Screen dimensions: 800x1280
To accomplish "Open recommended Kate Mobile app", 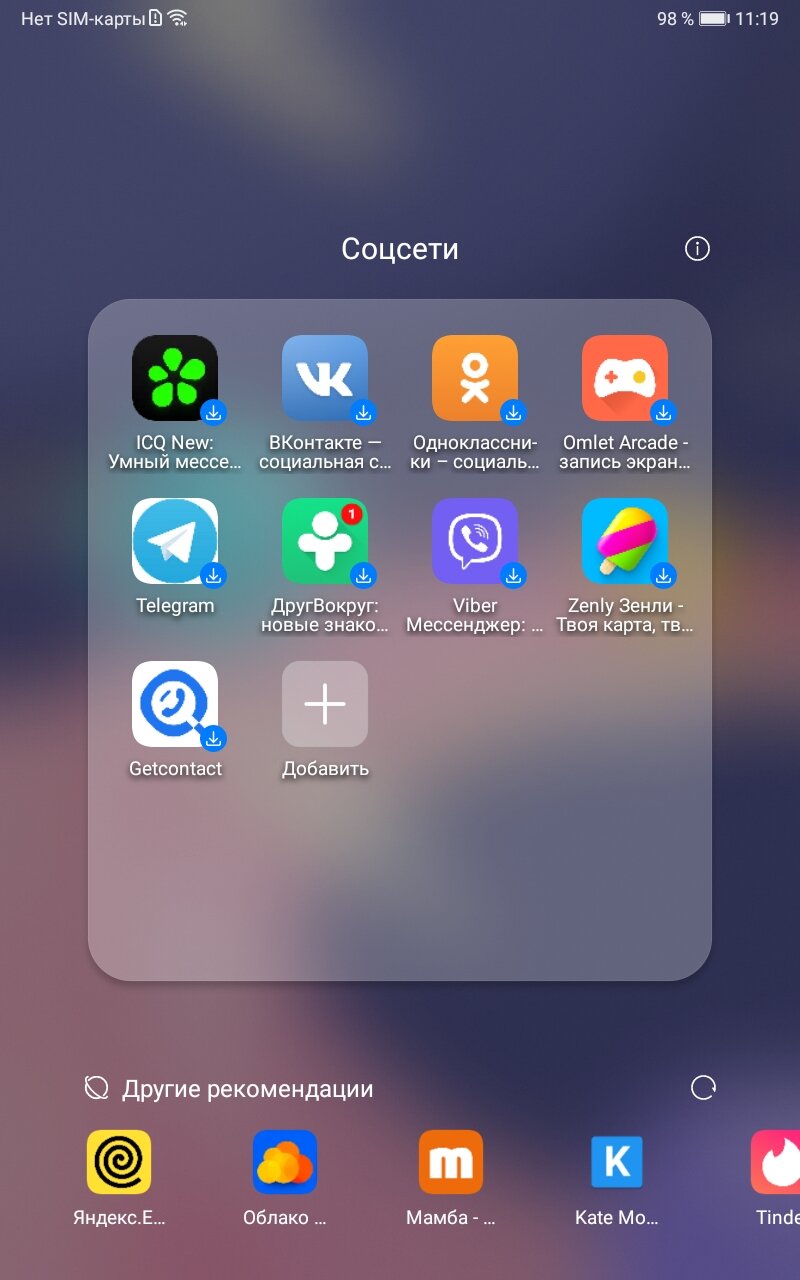I will click(x=617, y=1162).
